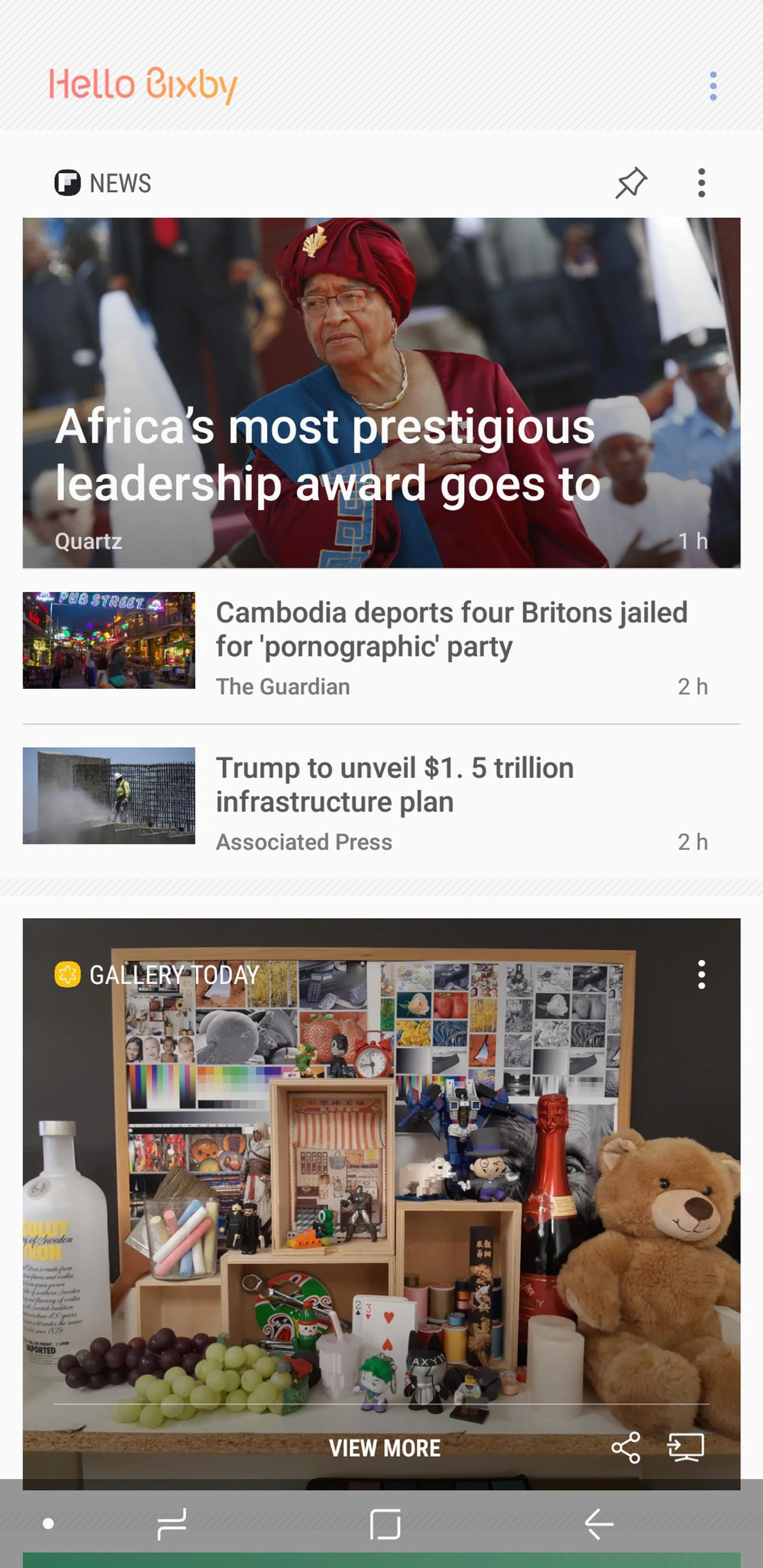The image size is (763, 1568).
Task: Go back using the navigation bar
Action: click(x=598, y=1523)
